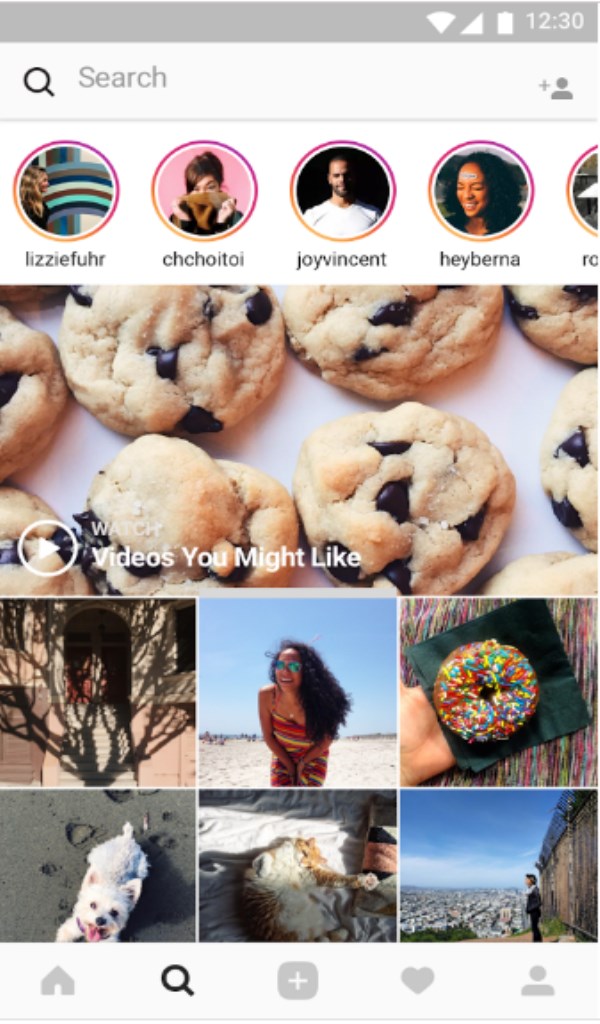Open the Activity heart tab

[x=418, y=981]
